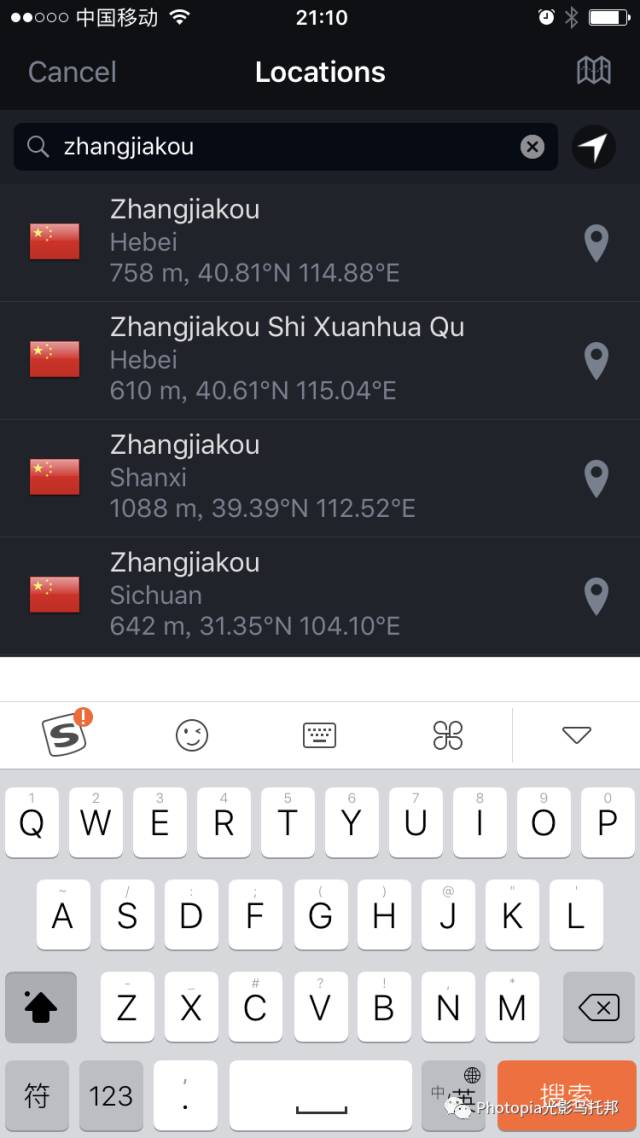The height and width of the screenshot is (1138, 640).
Task: Open the emoji smiley panel
Action: coord(192,735)
